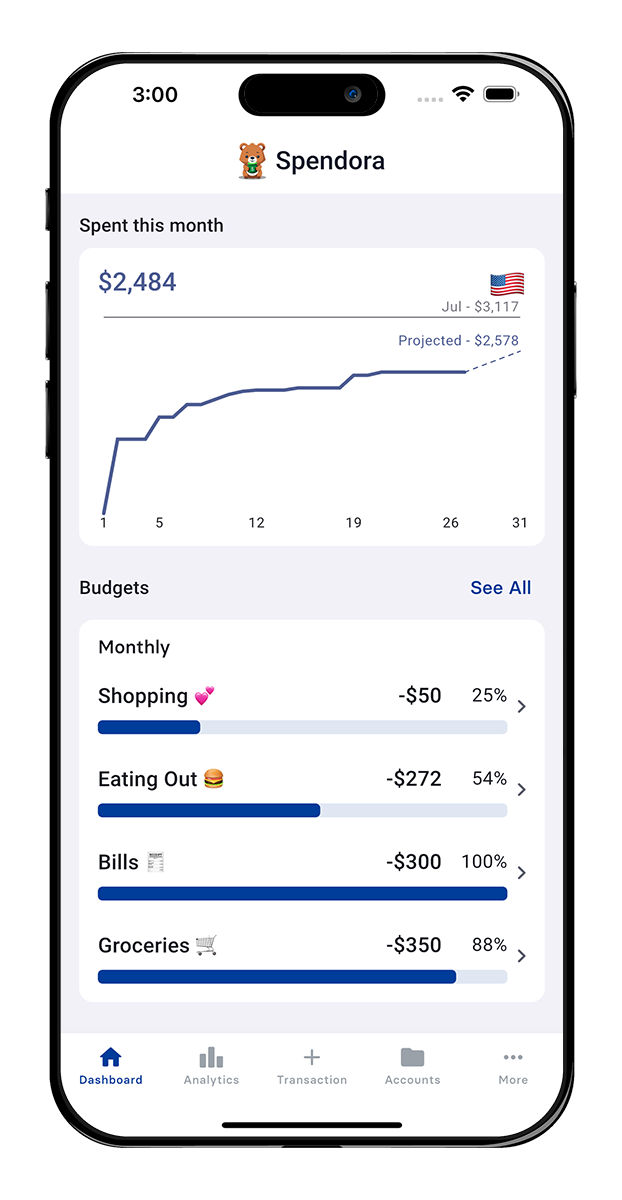View the Bills budget
Viewport: 622px width, 1200px height.
pos(311,874)
